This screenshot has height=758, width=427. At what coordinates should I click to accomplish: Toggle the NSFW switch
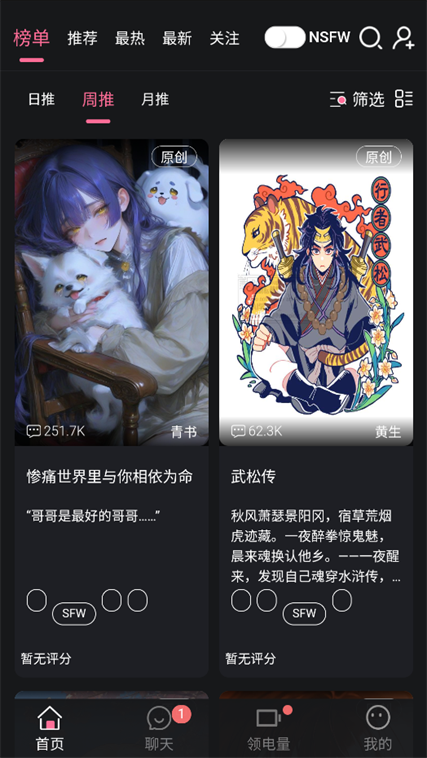pyautogui.click(x=285, y=38)
